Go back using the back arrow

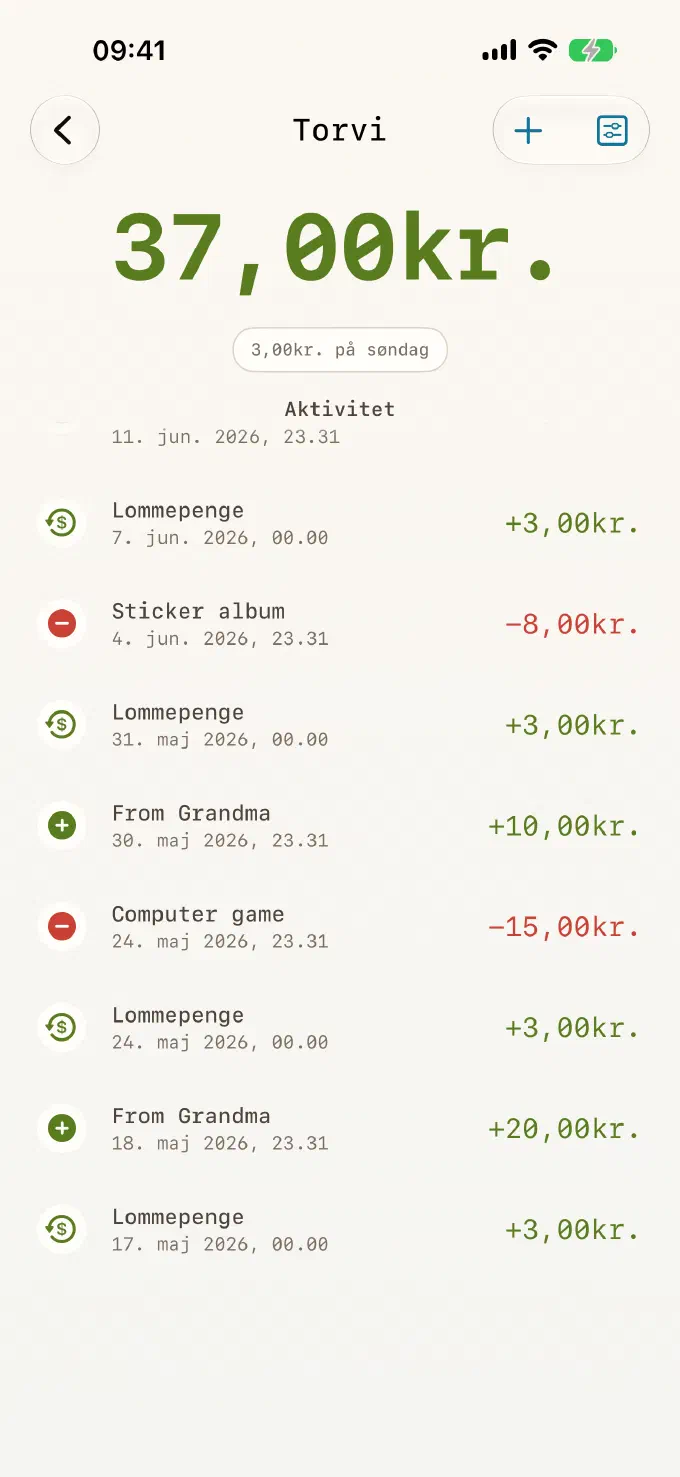pyautogui.click(x=64, y=130)
